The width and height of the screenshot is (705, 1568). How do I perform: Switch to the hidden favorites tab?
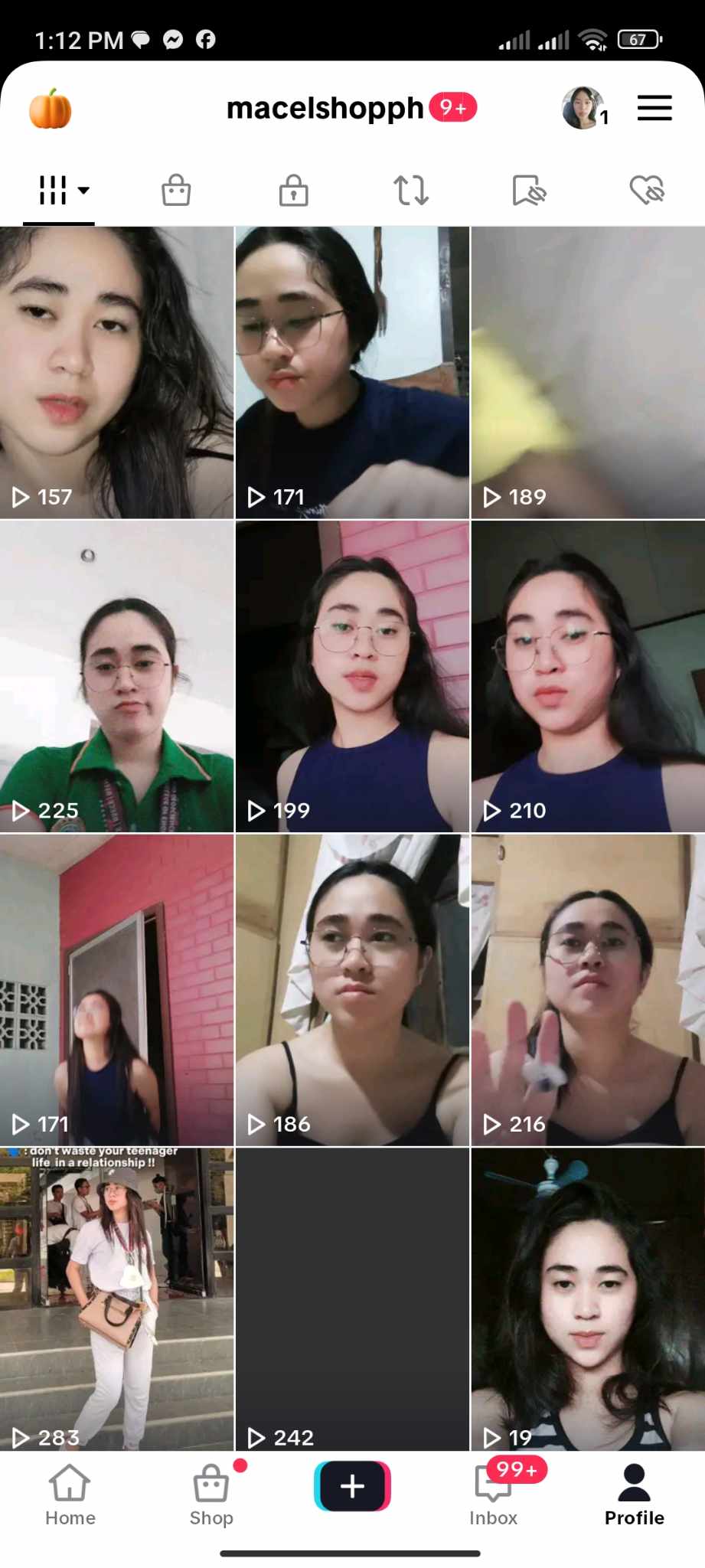coord(529,190)
